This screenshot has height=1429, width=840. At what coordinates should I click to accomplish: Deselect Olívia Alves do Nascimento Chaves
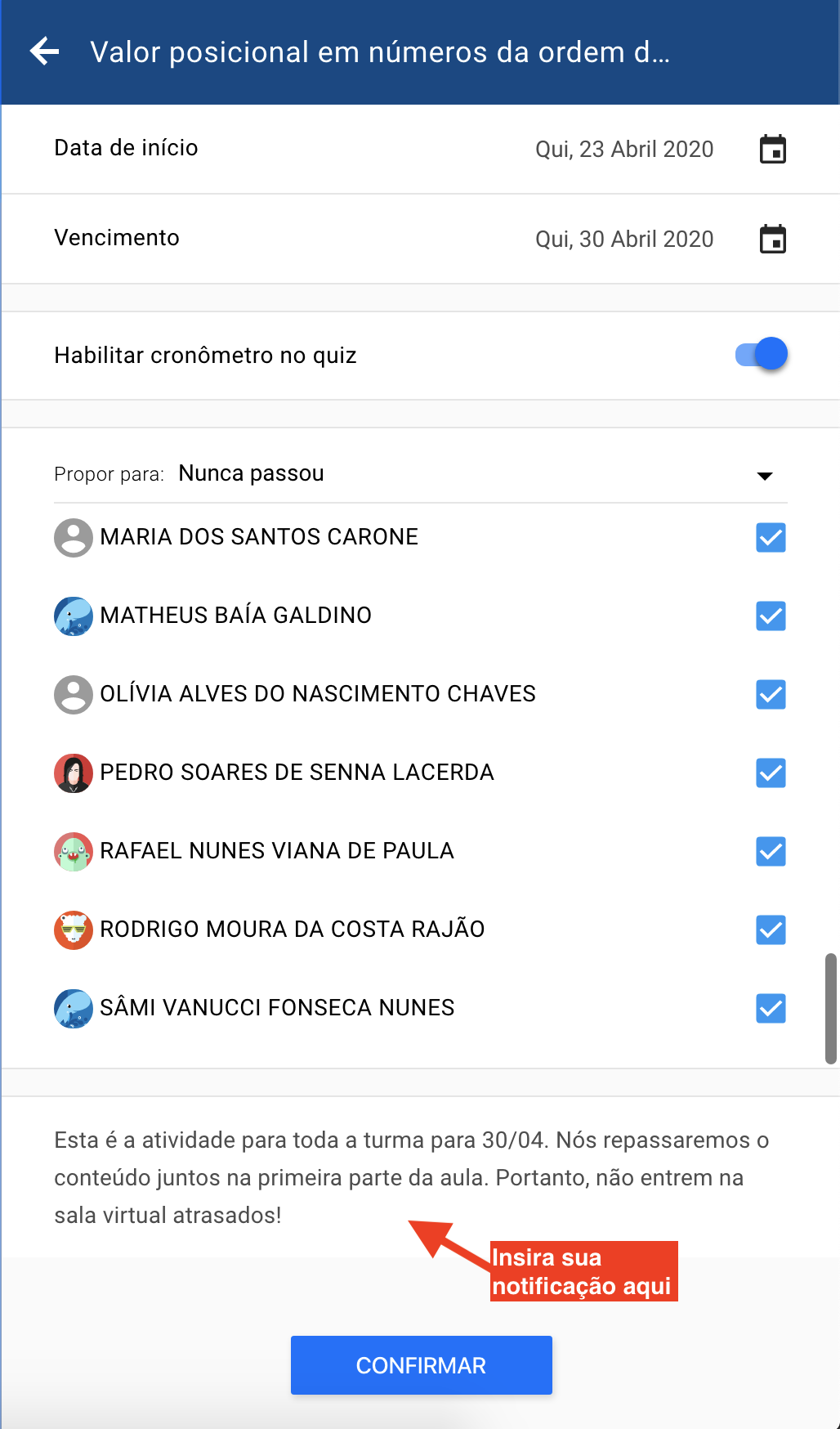pyautogui.click(x=771, y=695)
